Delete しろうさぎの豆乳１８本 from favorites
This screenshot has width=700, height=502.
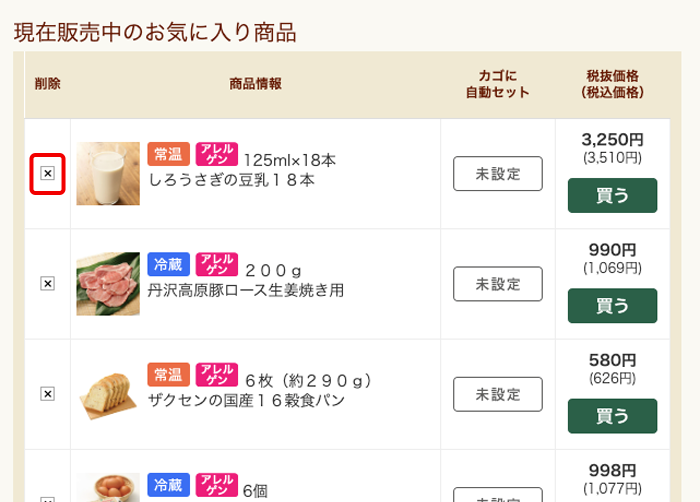coord(47,174)
